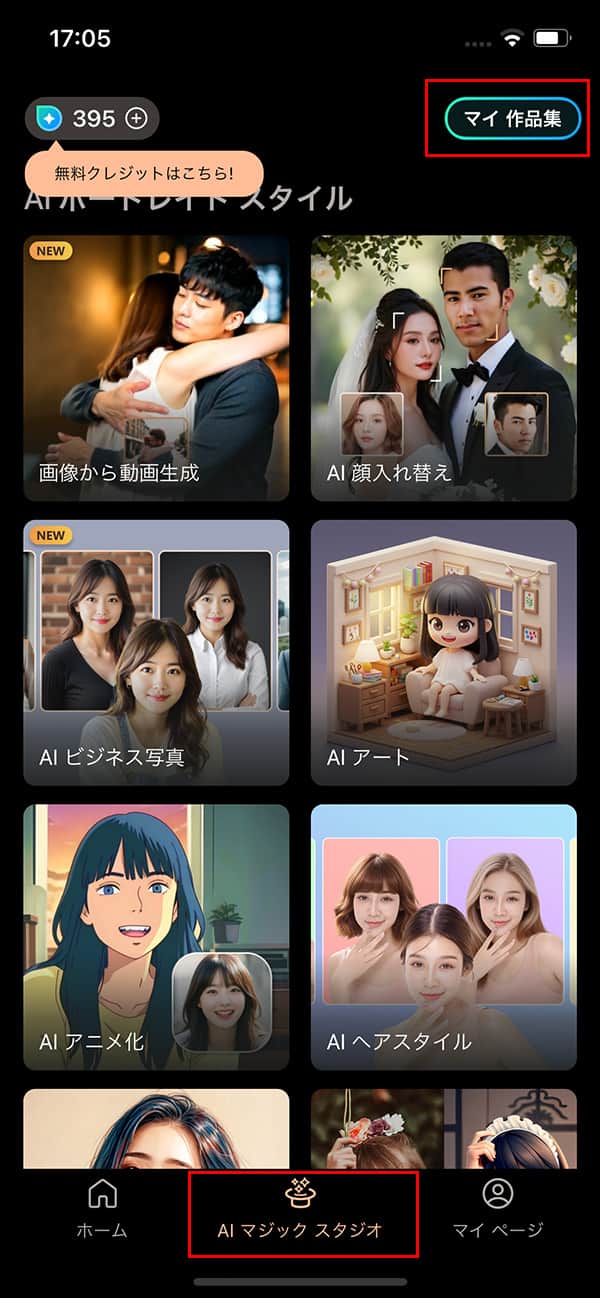
Task: Open the AI アート card
Action: [443, 652]
